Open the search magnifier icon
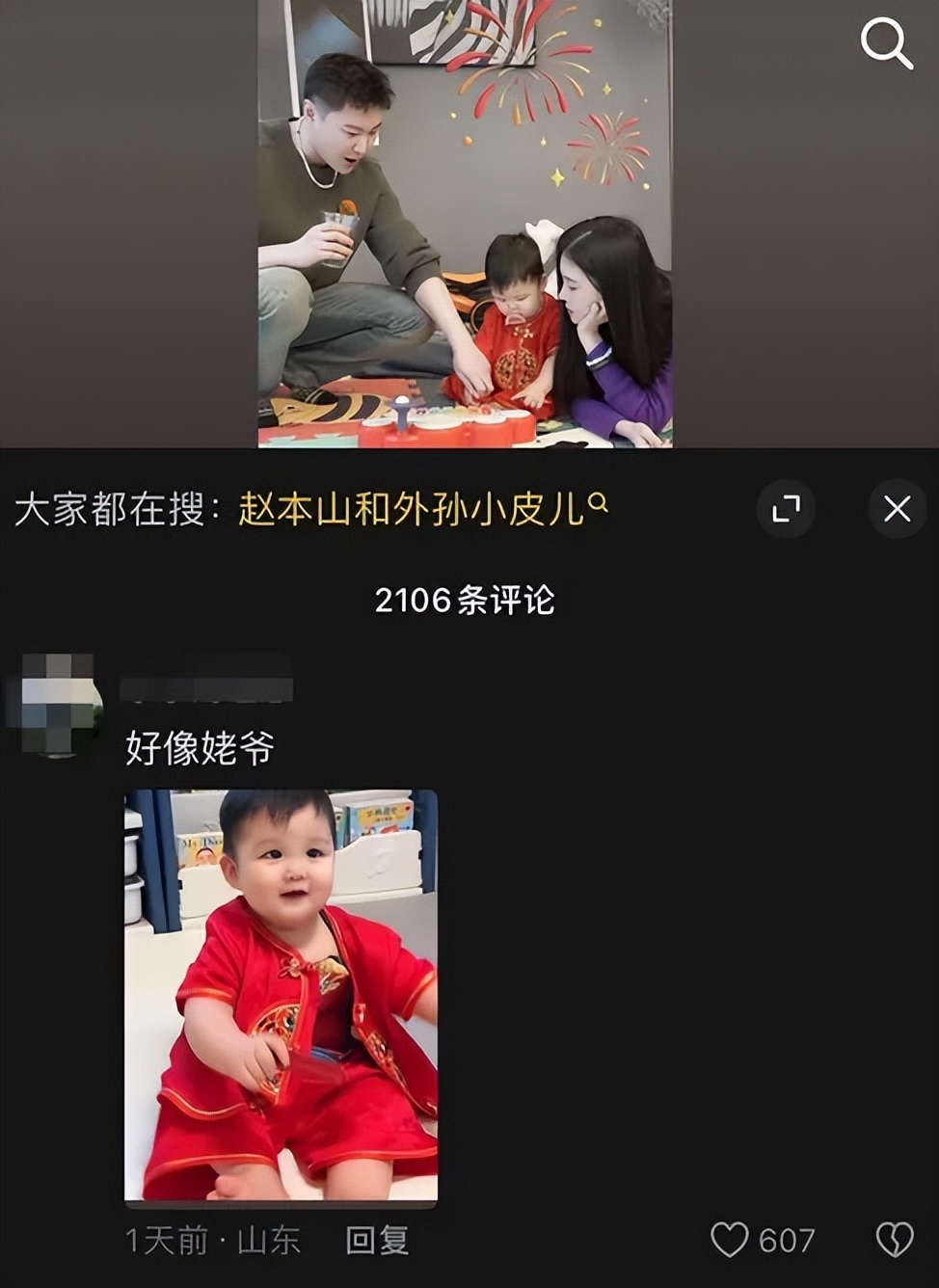Image resolution: width=939 pixels, height=1288 pixels. pyautogui.click(x=886, y=44)
